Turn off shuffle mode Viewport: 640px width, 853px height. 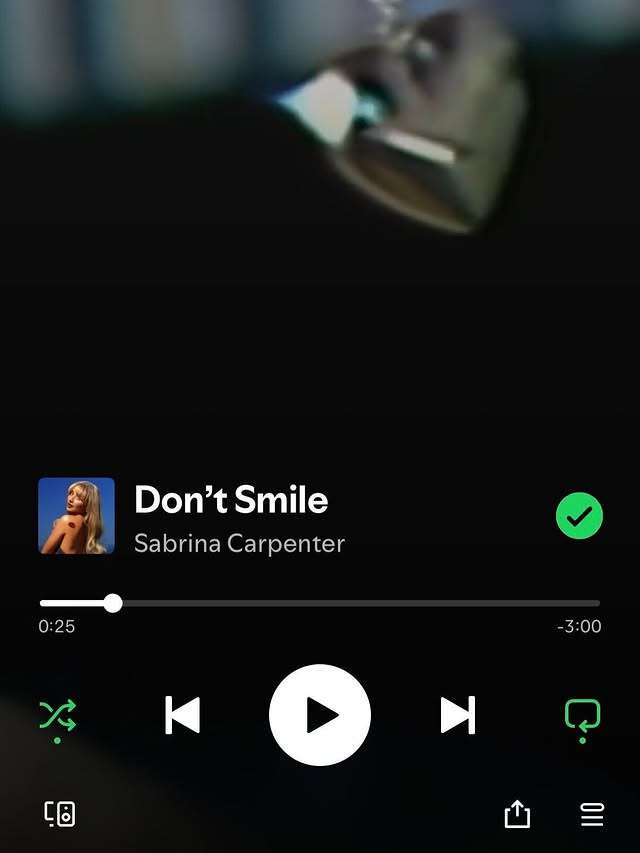tap(57, 715)
